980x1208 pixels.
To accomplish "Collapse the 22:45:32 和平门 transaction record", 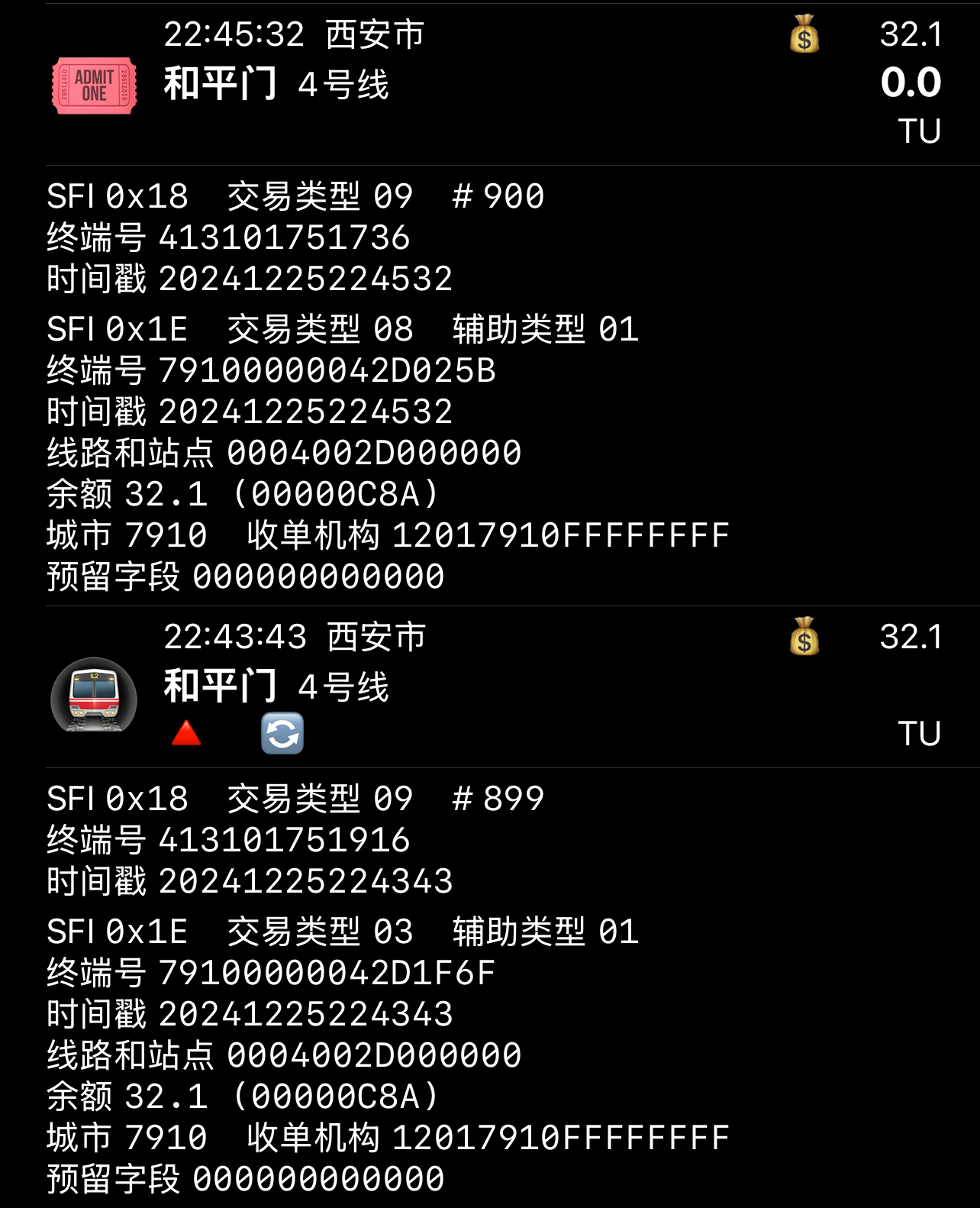I will pyautogui.click(x=488, y=82).
